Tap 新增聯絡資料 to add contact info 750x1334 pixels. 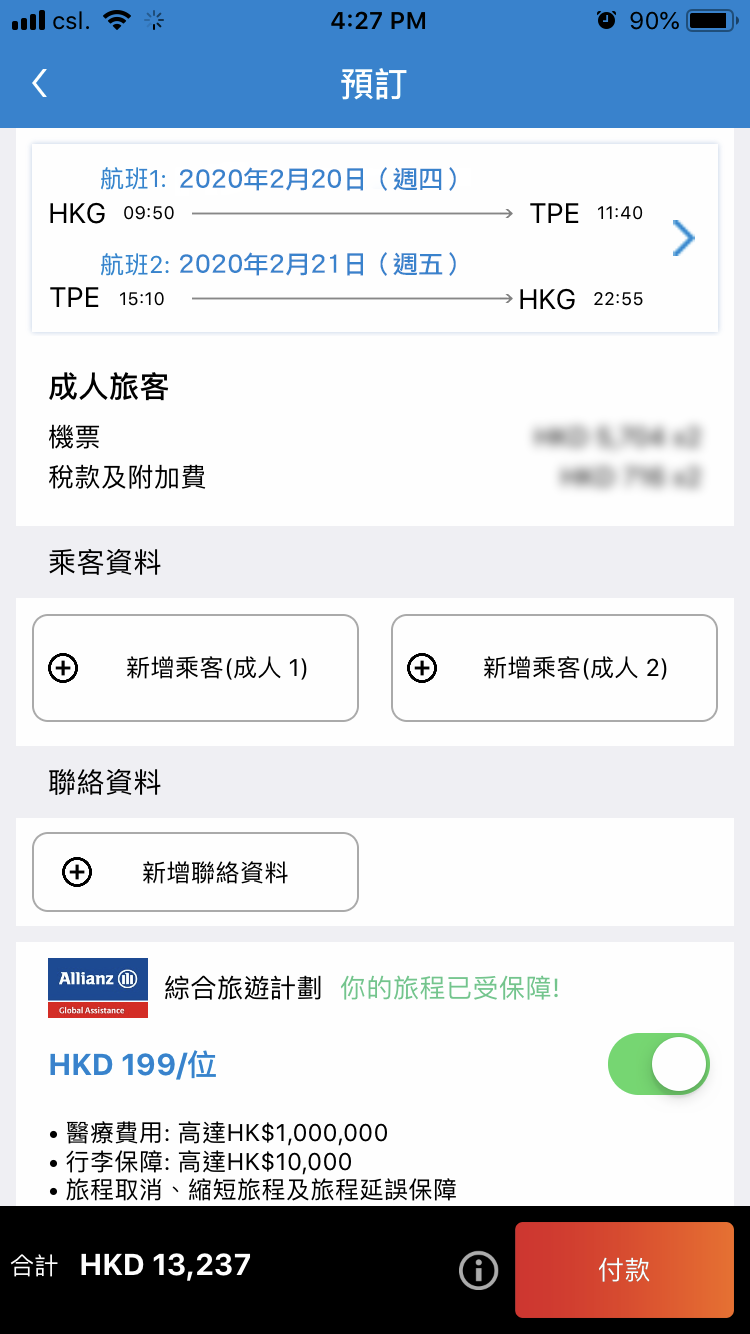(195, 872)
